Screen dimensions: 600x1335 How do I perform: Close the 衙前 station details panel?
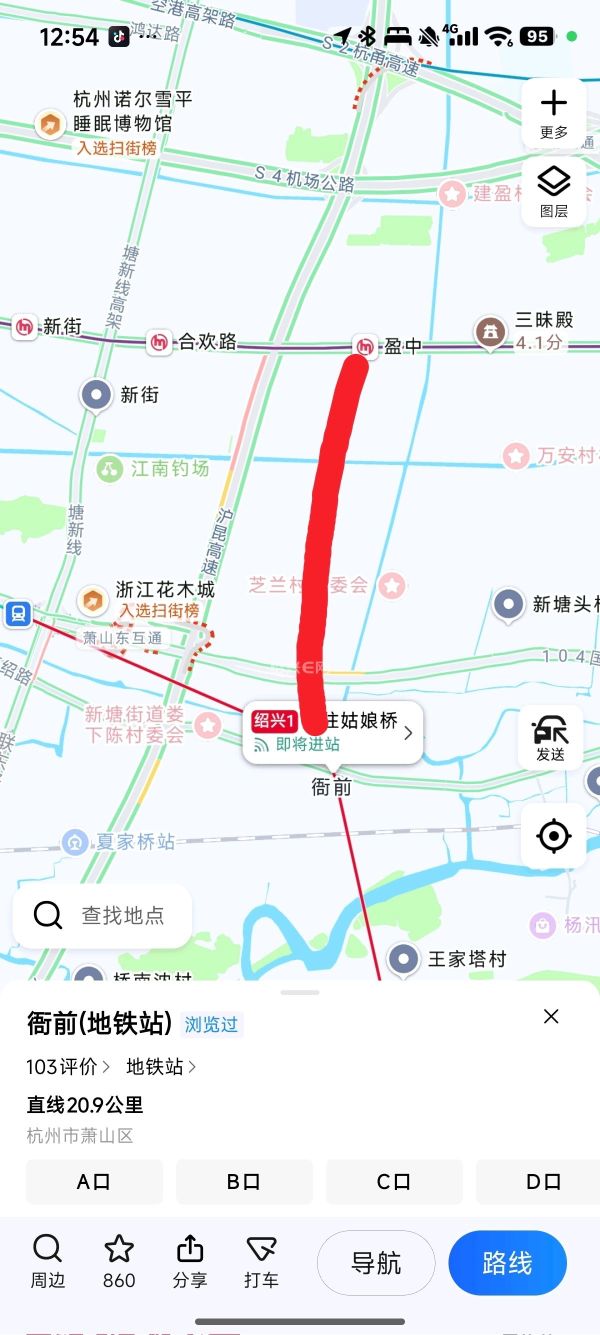pos(551,1016)
